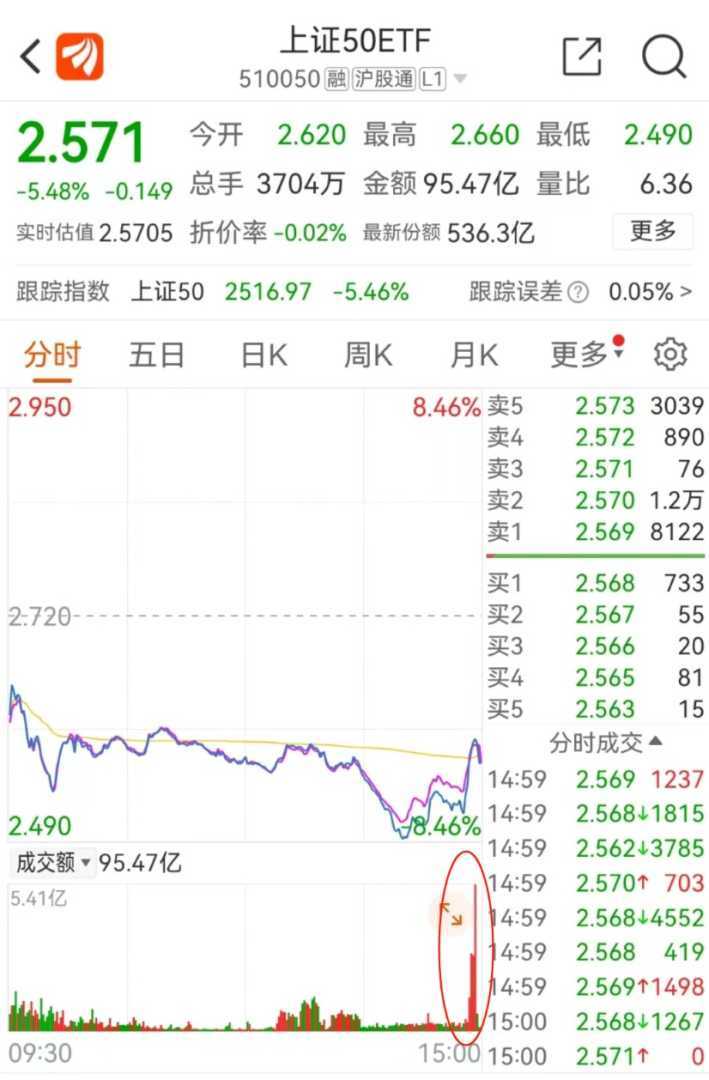Open the 跟踪误差 details arrow

pyautogui.click(x=686, y=292)
